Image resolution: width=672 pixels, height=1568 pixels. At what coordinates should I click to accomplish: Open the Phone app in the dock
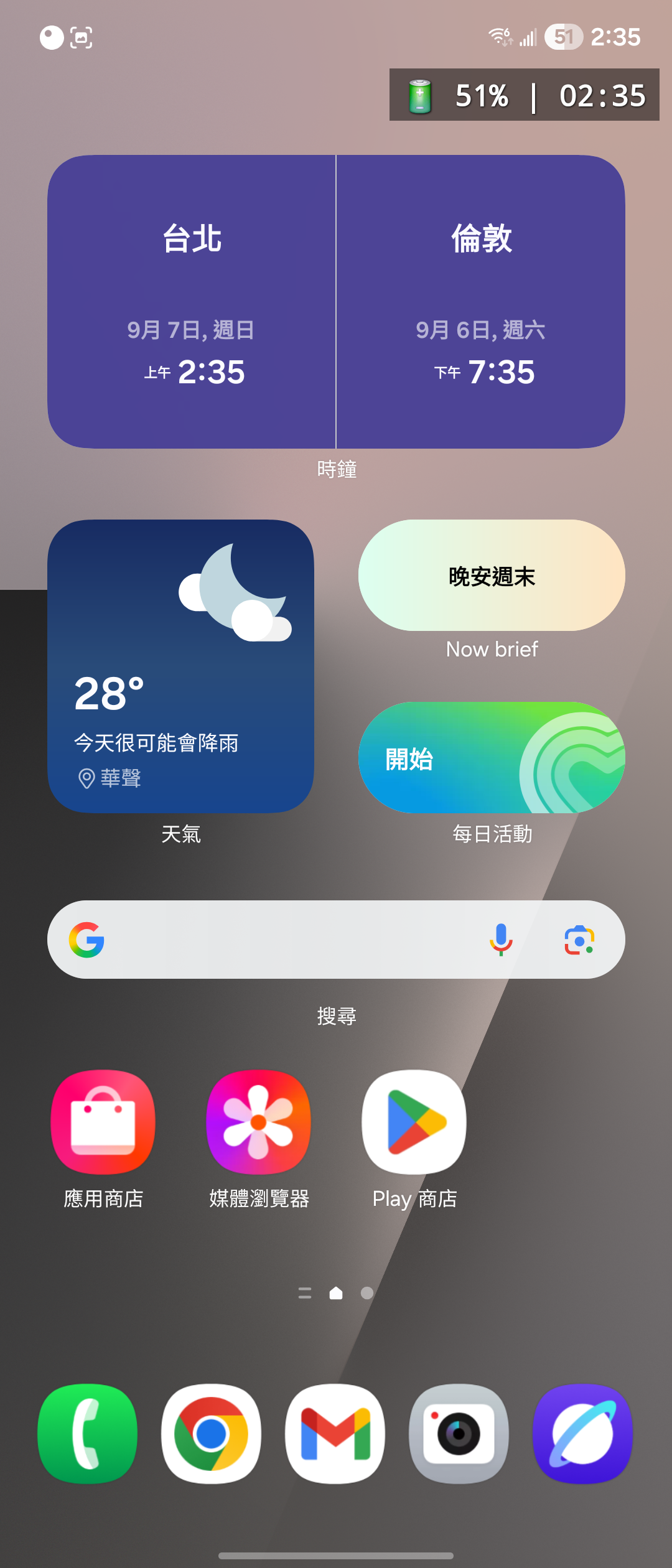pos(87,1434)
